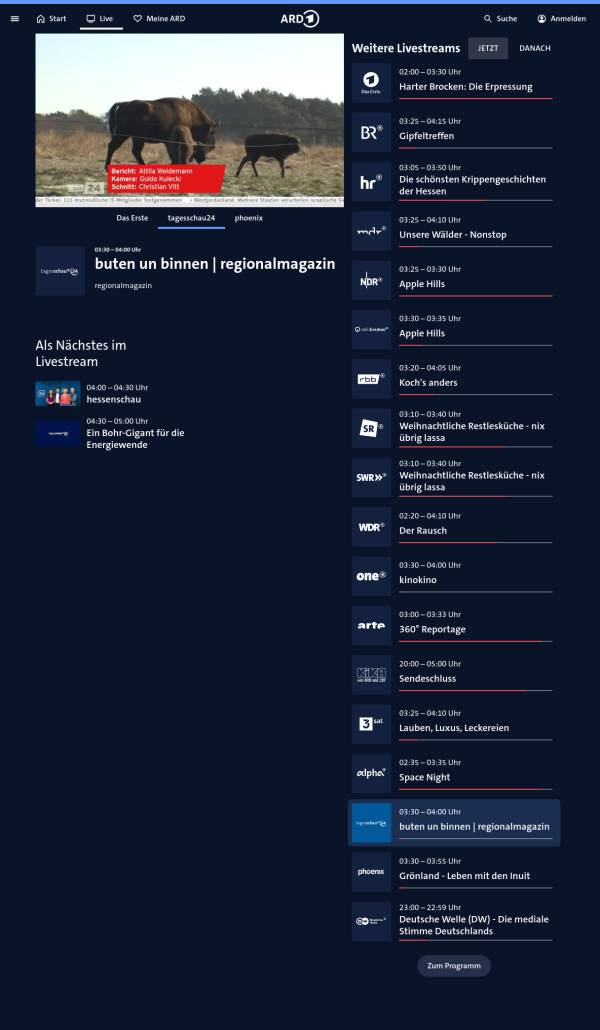This screenshot has height=1030, width=600.
Task: Open Unsere Wälder - Nonstop on MDR
Action: click(452, 234)
